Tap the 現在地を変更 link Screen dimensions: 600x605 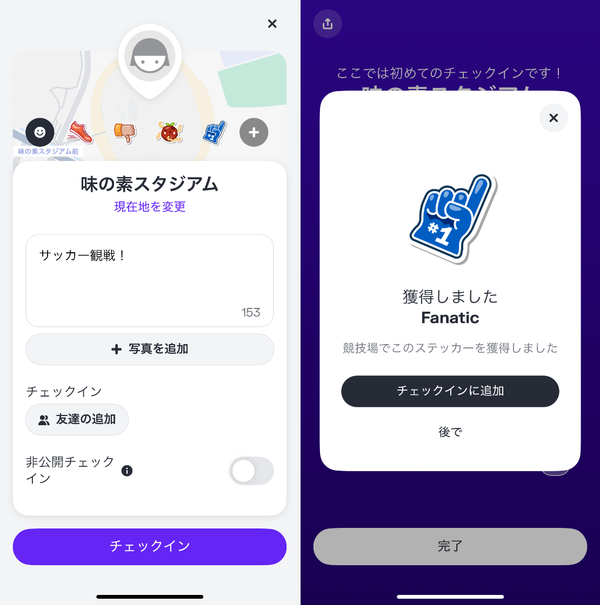[x=150, y=206]
